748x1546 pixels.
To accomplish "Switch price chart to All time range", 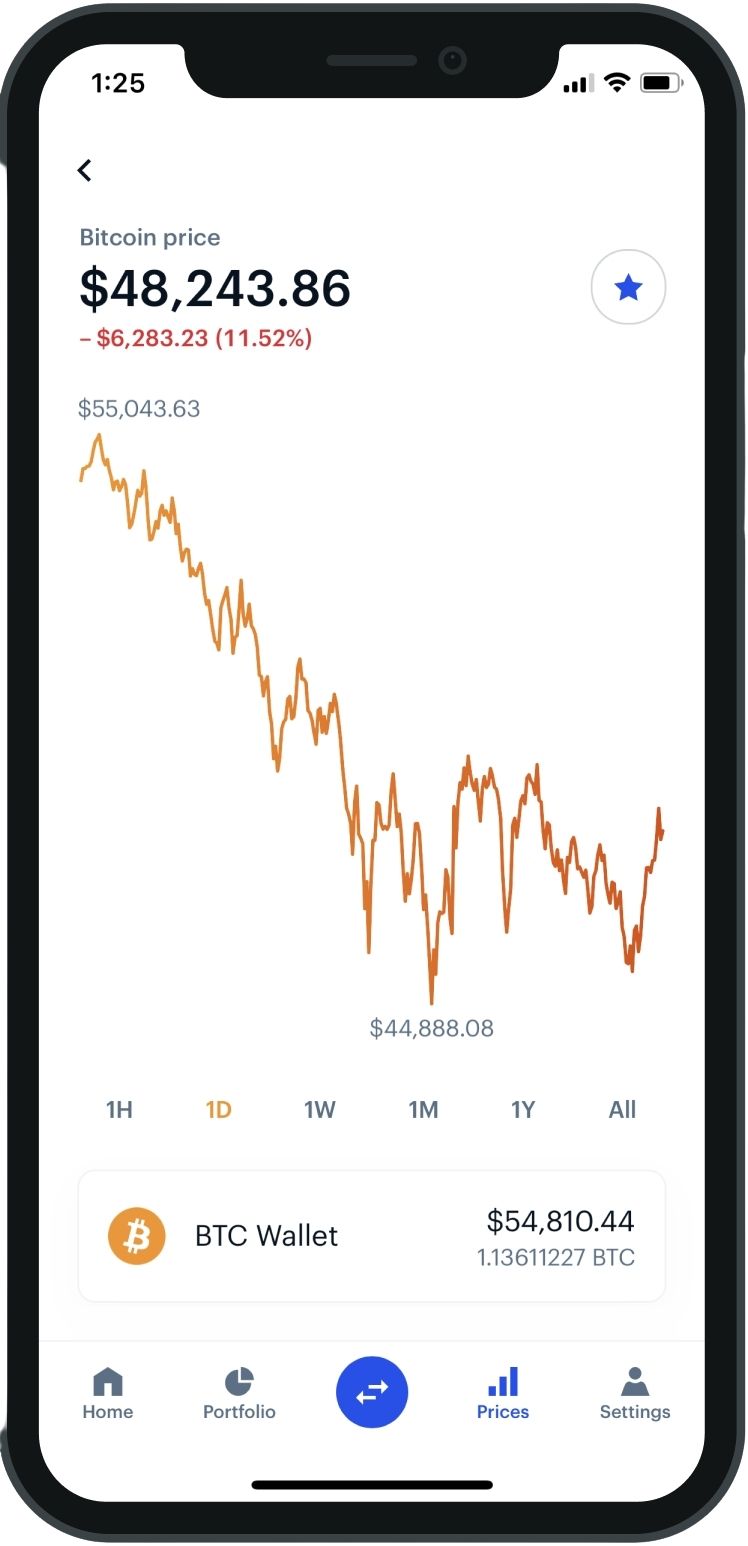I will click(x=621, y=1109).
